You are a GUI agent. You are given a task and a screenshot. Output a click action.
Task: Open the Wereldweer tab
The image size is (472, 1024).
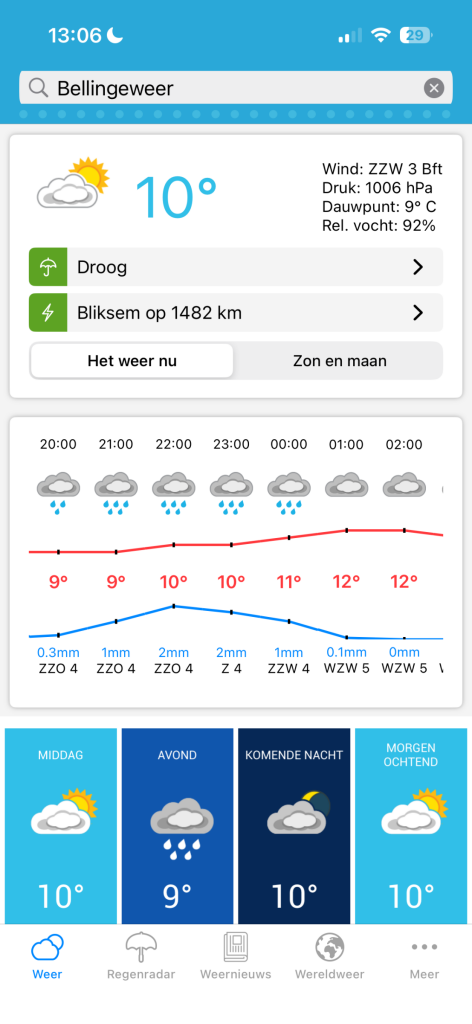pyautogui.click(x=330, y=957)
